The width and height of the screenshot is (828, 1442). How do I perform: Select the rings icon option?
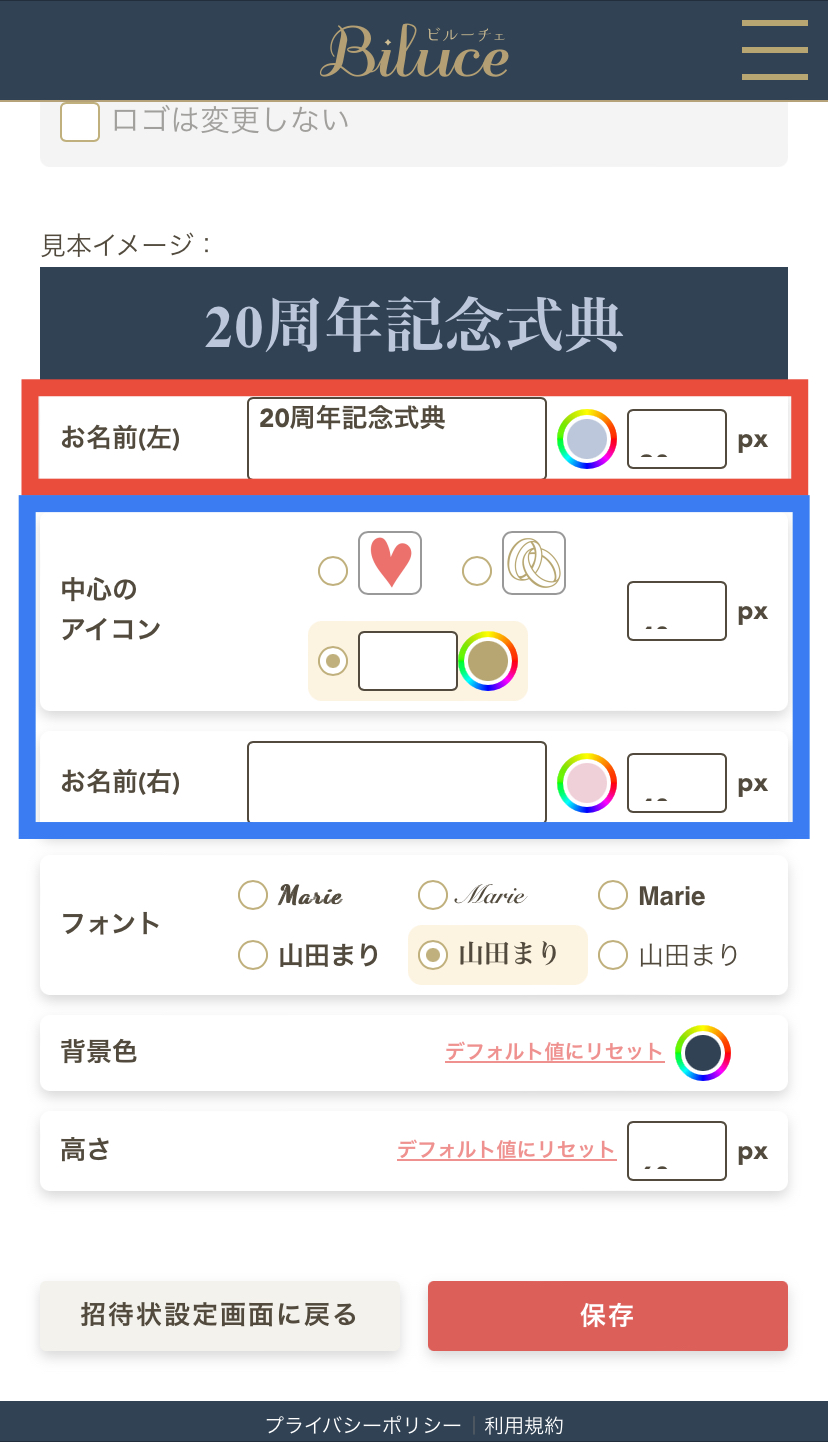point(477,571)
